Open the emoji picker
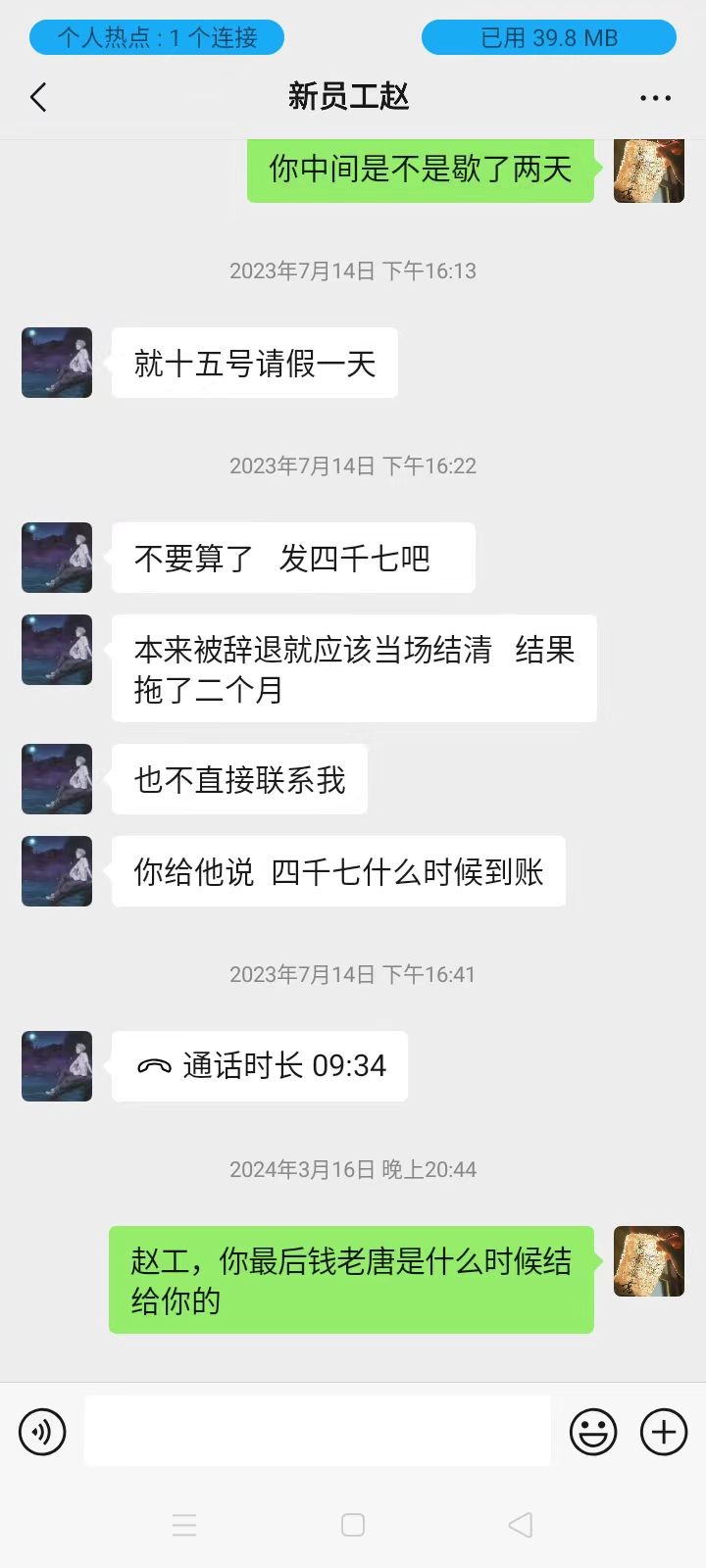This screenshot has width=706, height=1568. [x=593, y=1432]
